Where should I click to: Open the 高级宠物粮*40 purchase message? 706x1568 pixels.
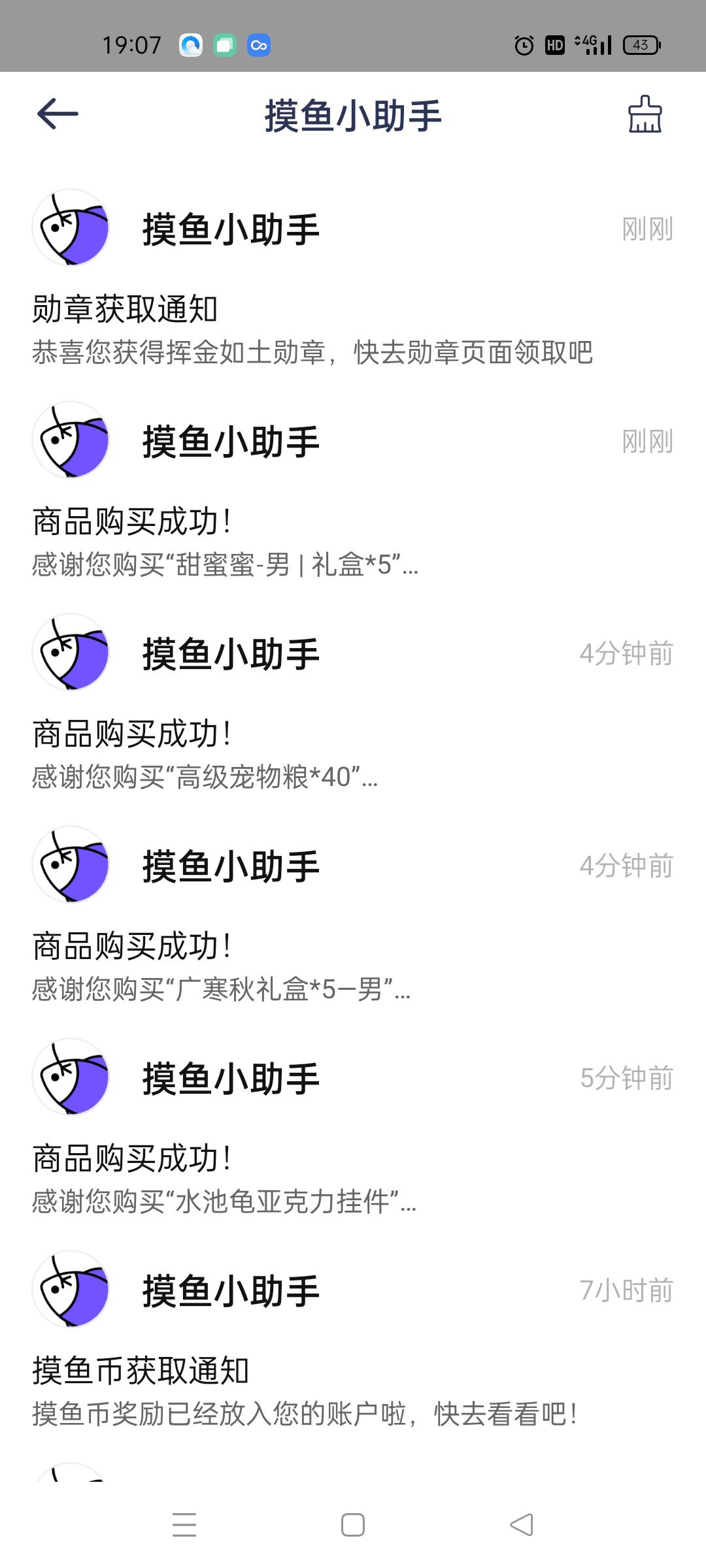[353, 702]
